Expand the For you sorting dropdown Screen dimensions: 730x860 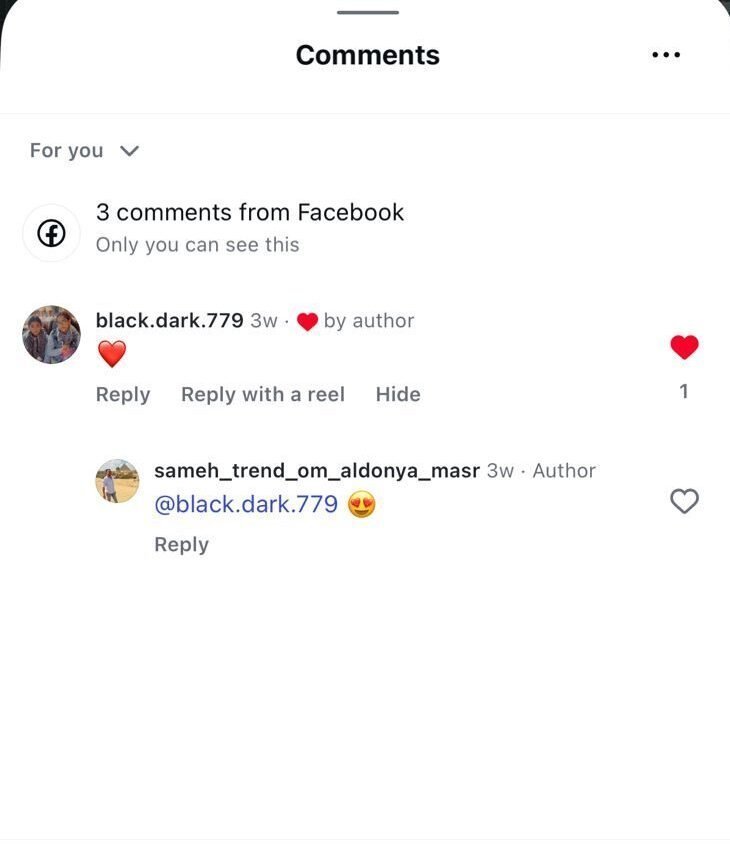pos(84,151)
